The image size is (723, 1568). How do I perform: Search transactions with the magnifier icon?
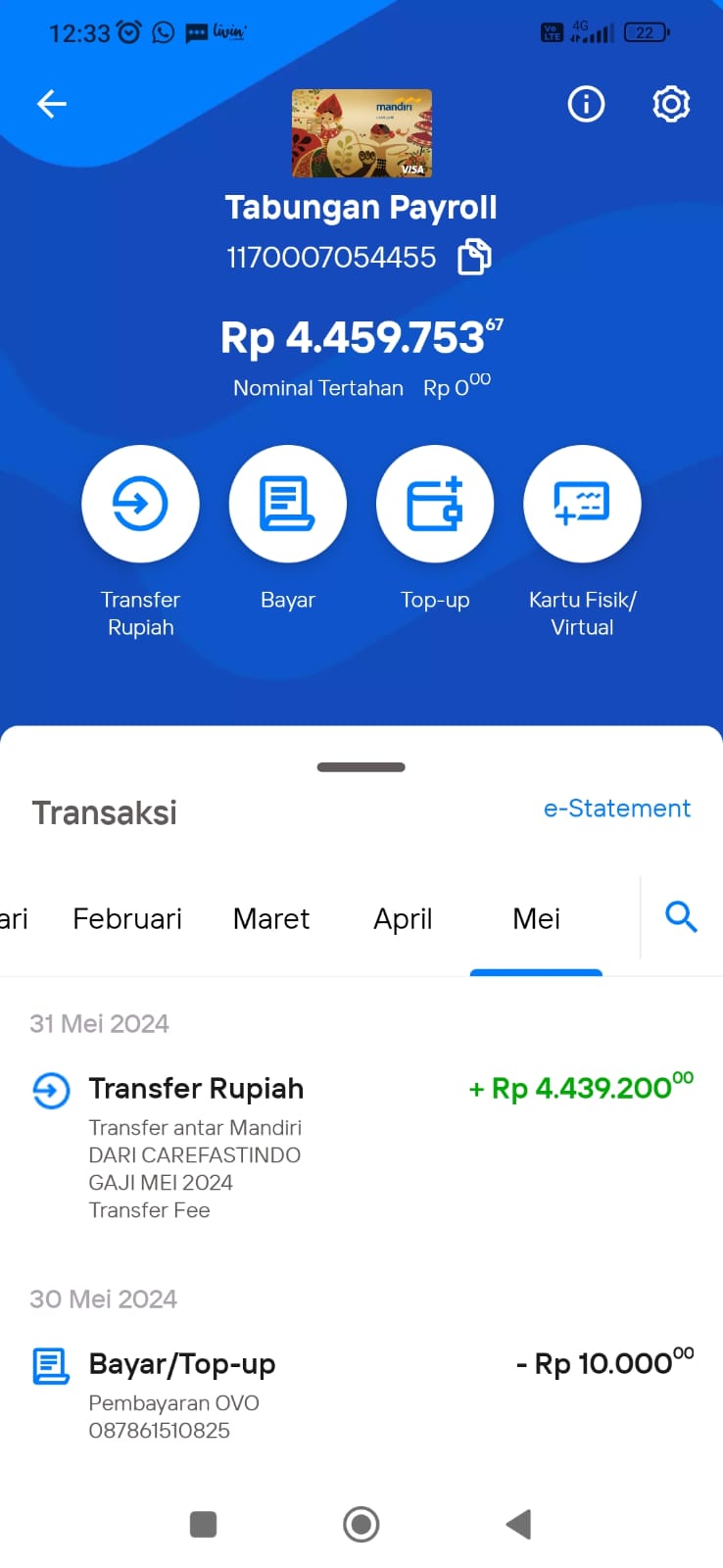tap(681, 917)
